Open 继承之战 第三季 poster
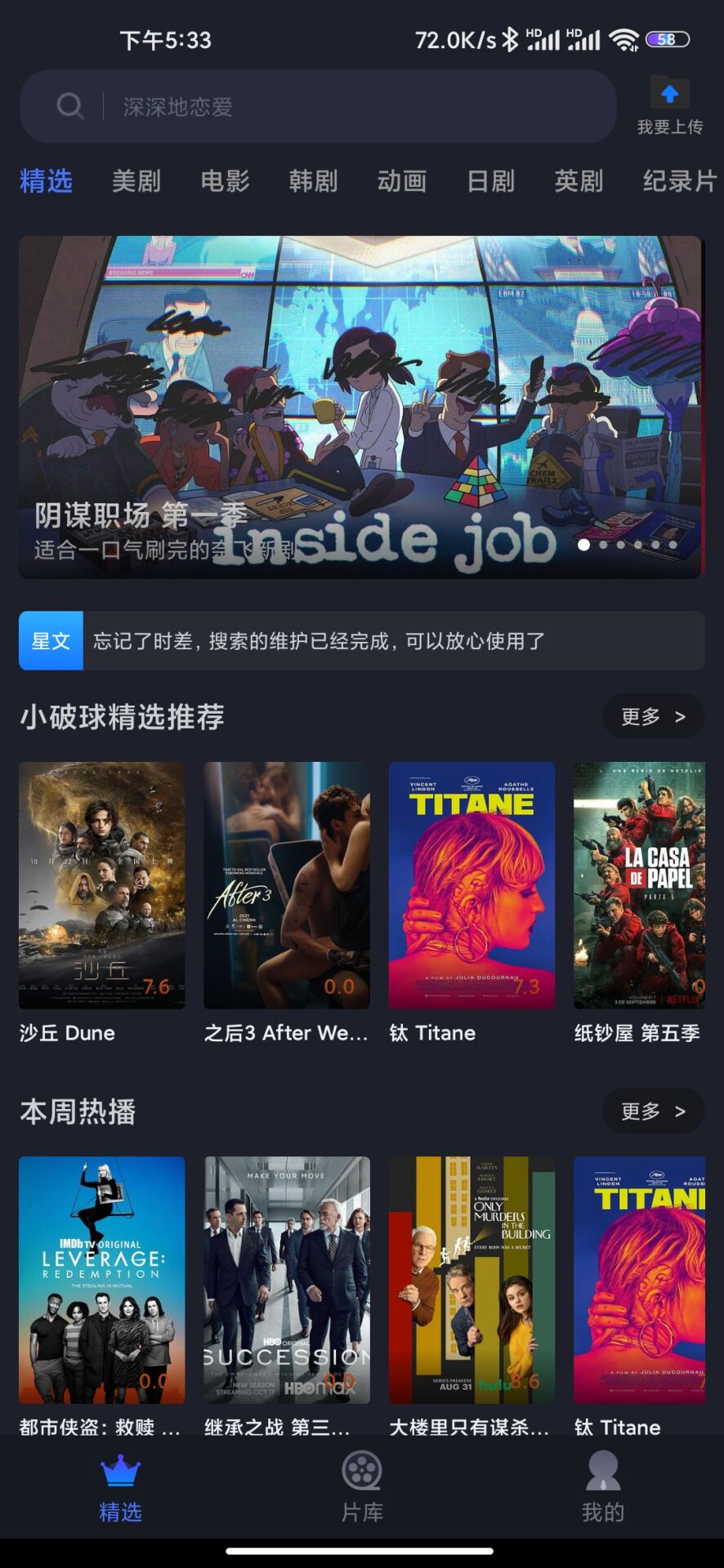The height and width of the screenshot is (1568, 724). 287,1280
